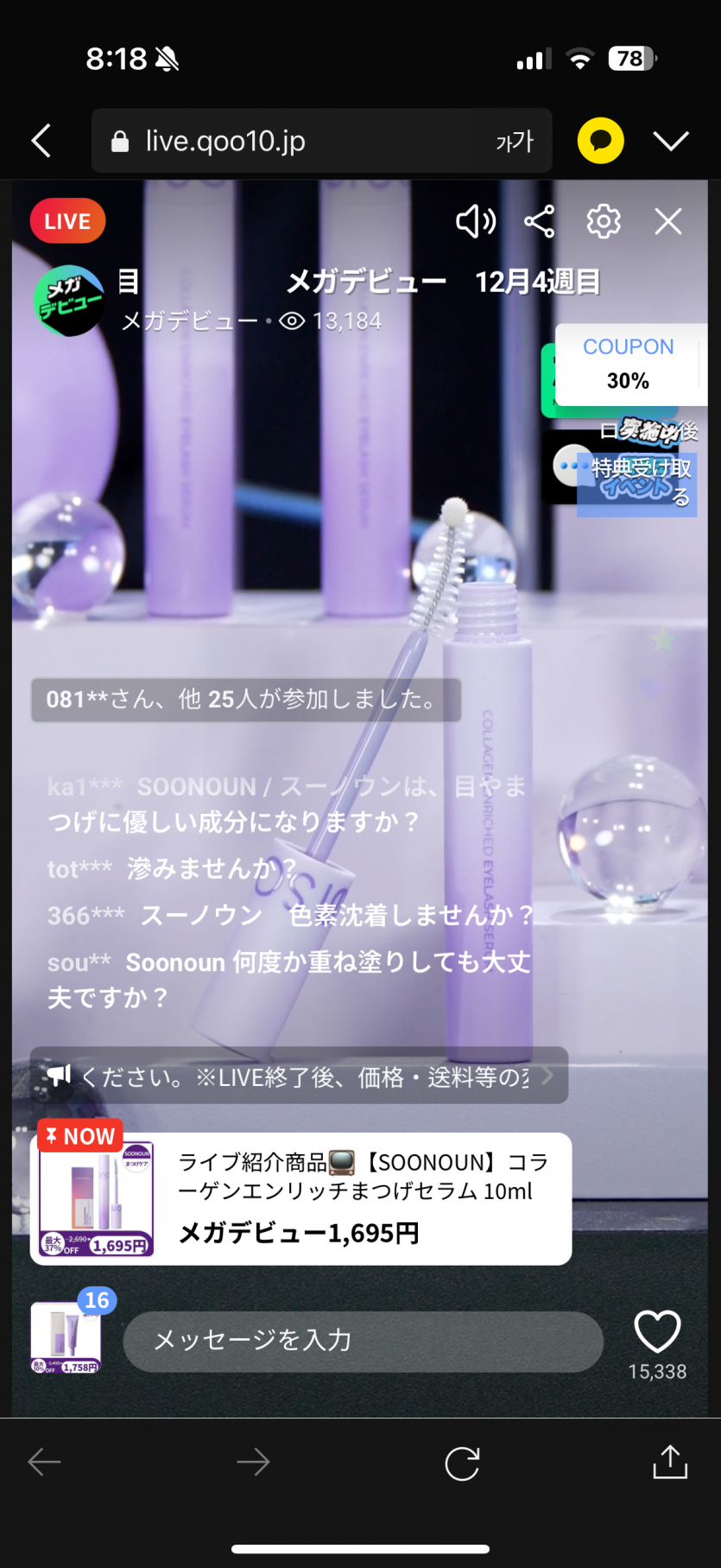Open the browser share sheet
Viewport: 721px width, 1568px height.
(670, 1462)
